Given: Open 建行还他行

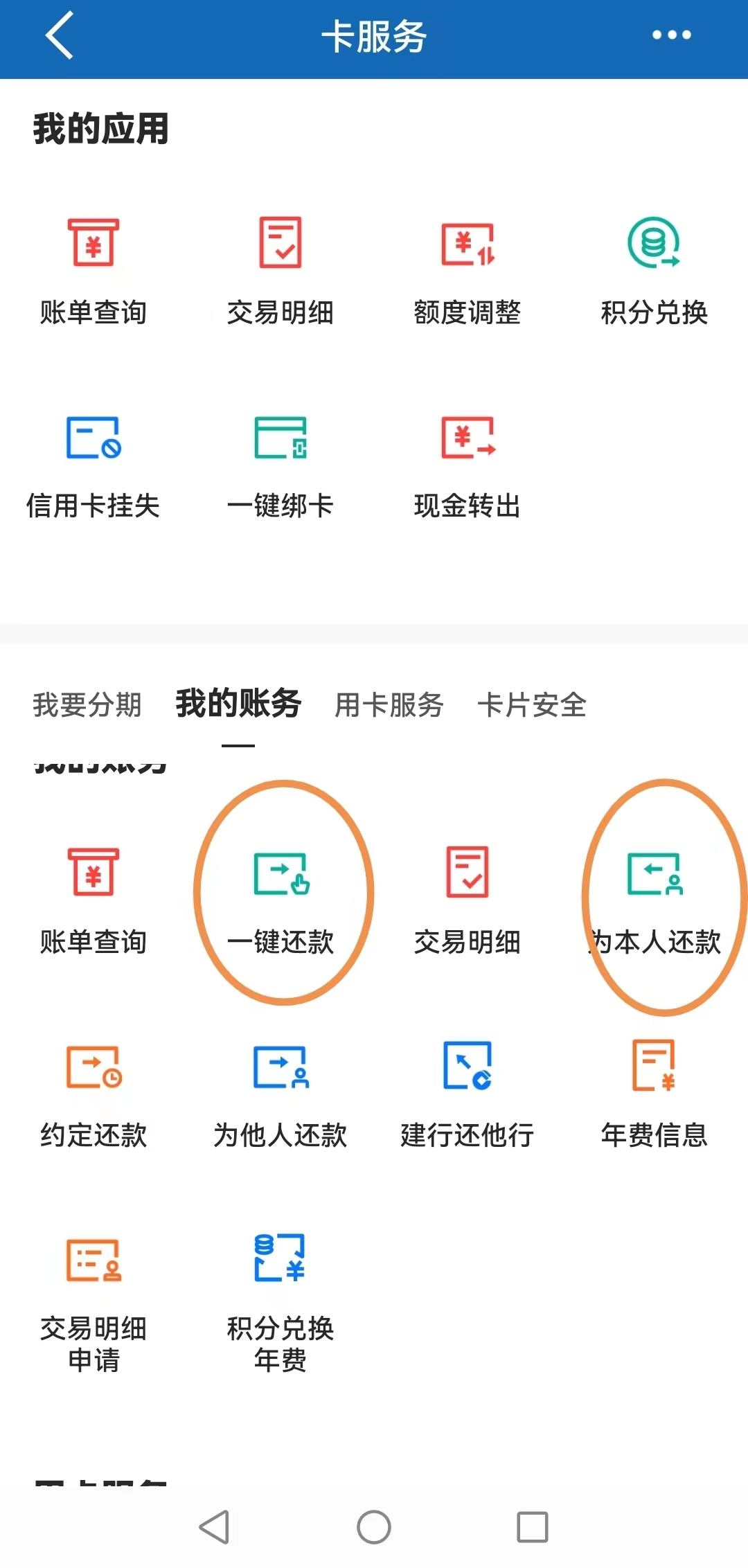Looking at the screenshot, I should 467,1096.
